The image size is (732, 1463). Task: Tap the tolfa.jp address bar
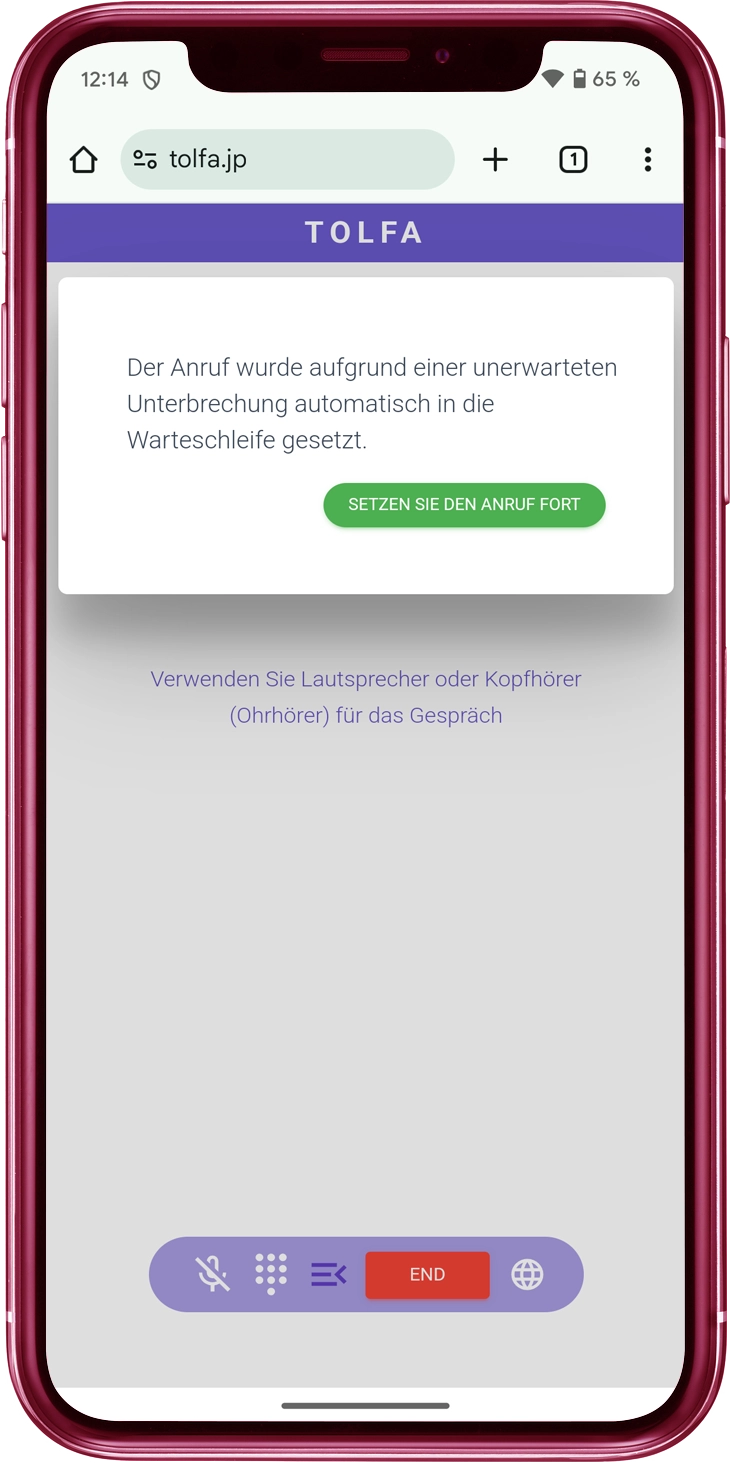(x=288, y=160)
